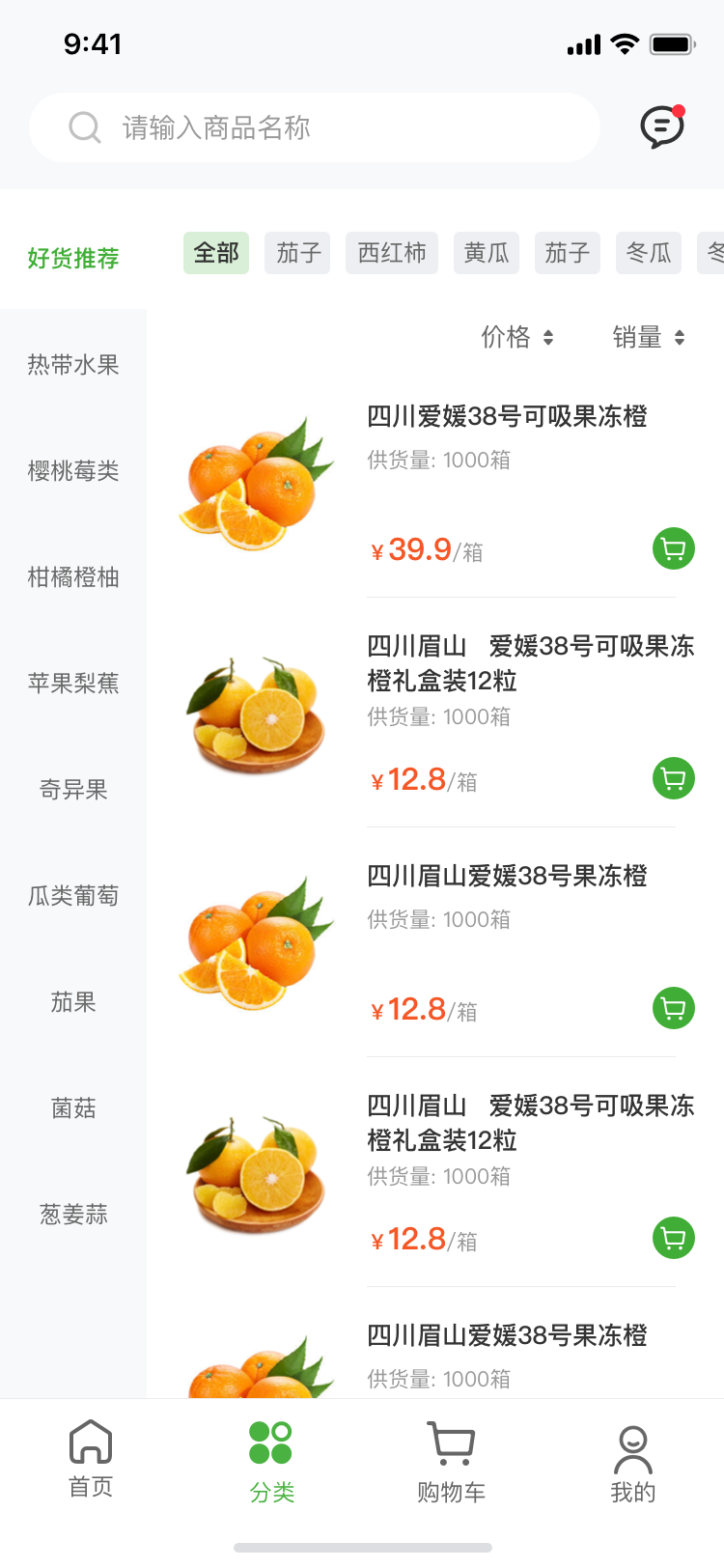
Task: Tap the search input field 请输入商品名称
Action: click(290, 126)
